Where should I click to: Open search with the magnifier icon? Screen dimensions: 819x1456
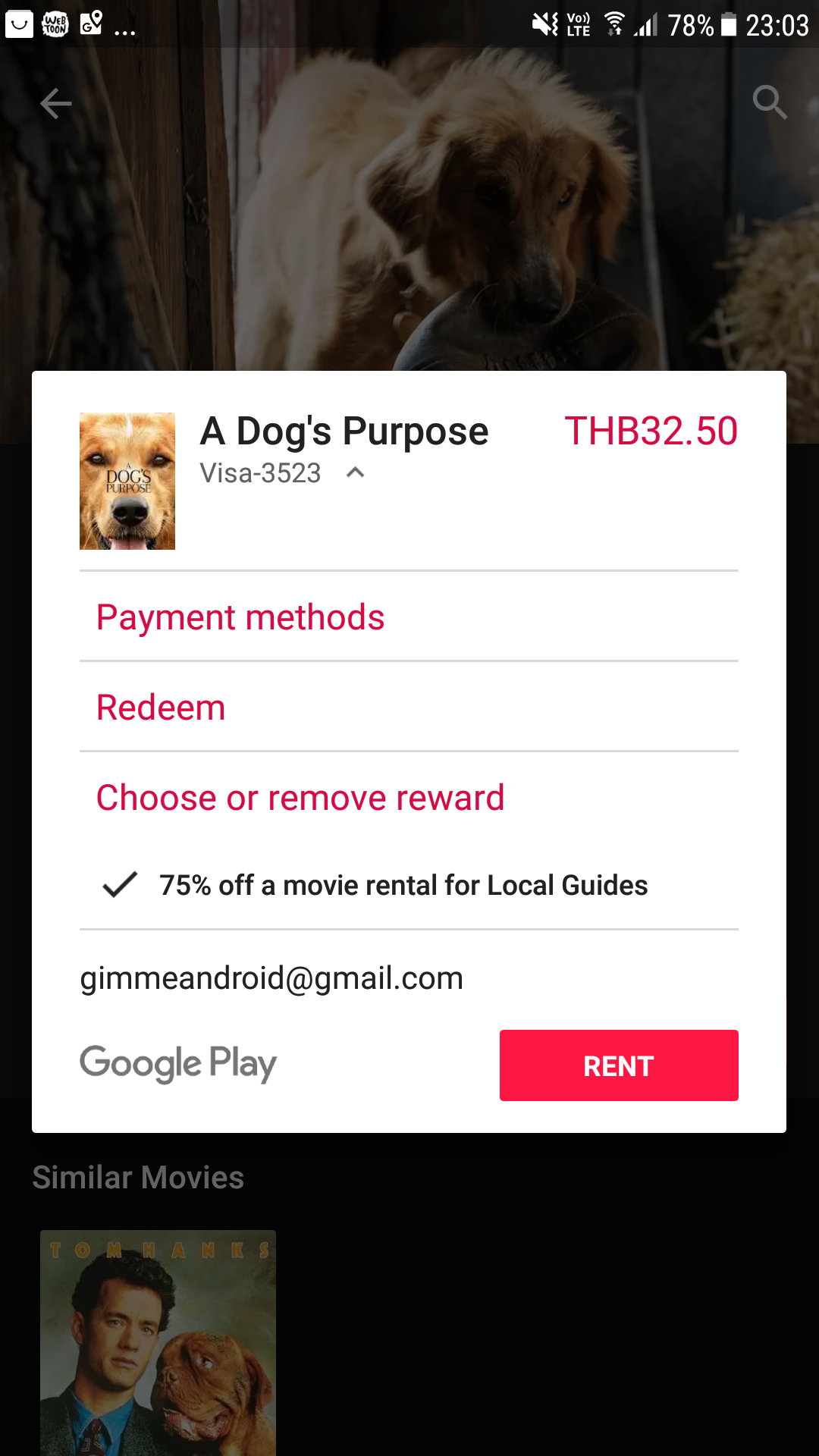(x=769, y=102)
